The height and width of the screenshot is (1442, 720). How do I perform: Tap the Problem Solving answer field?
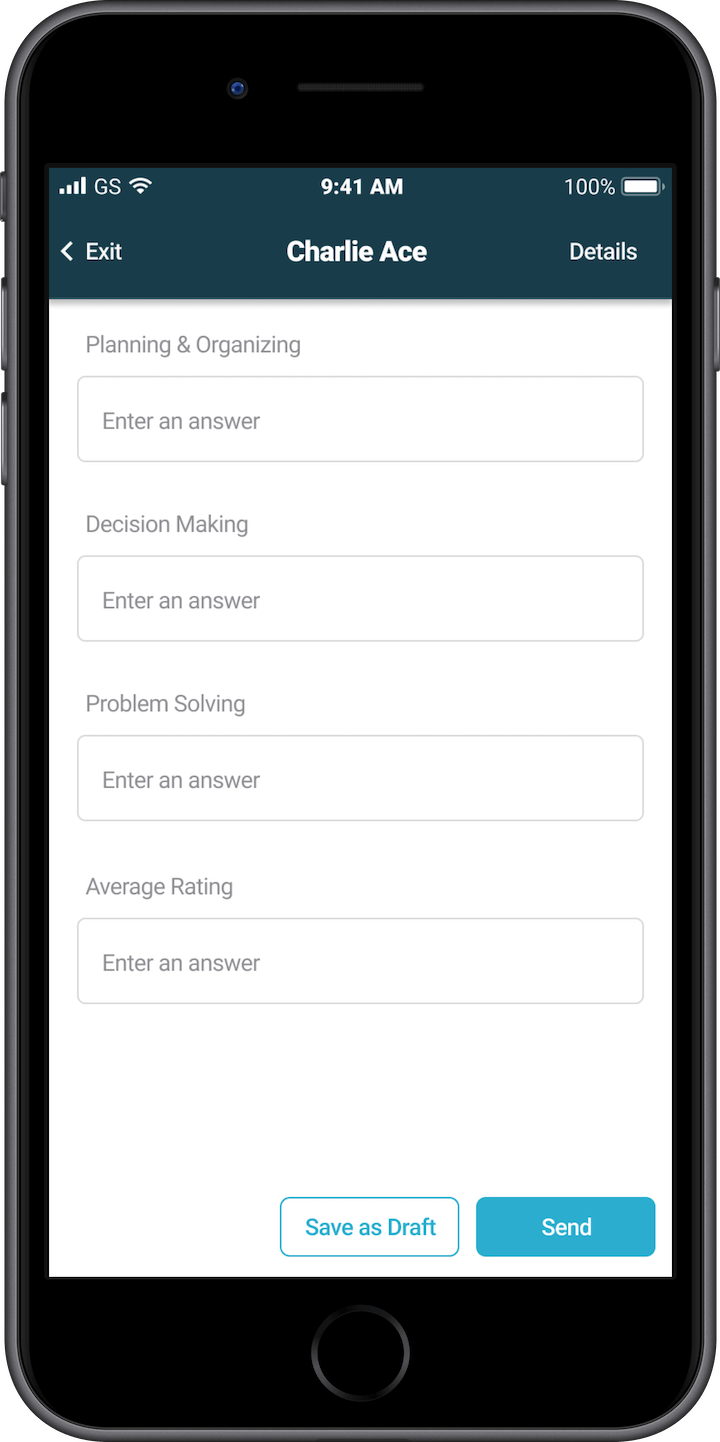pyautogui.click(x=360, y=778)
